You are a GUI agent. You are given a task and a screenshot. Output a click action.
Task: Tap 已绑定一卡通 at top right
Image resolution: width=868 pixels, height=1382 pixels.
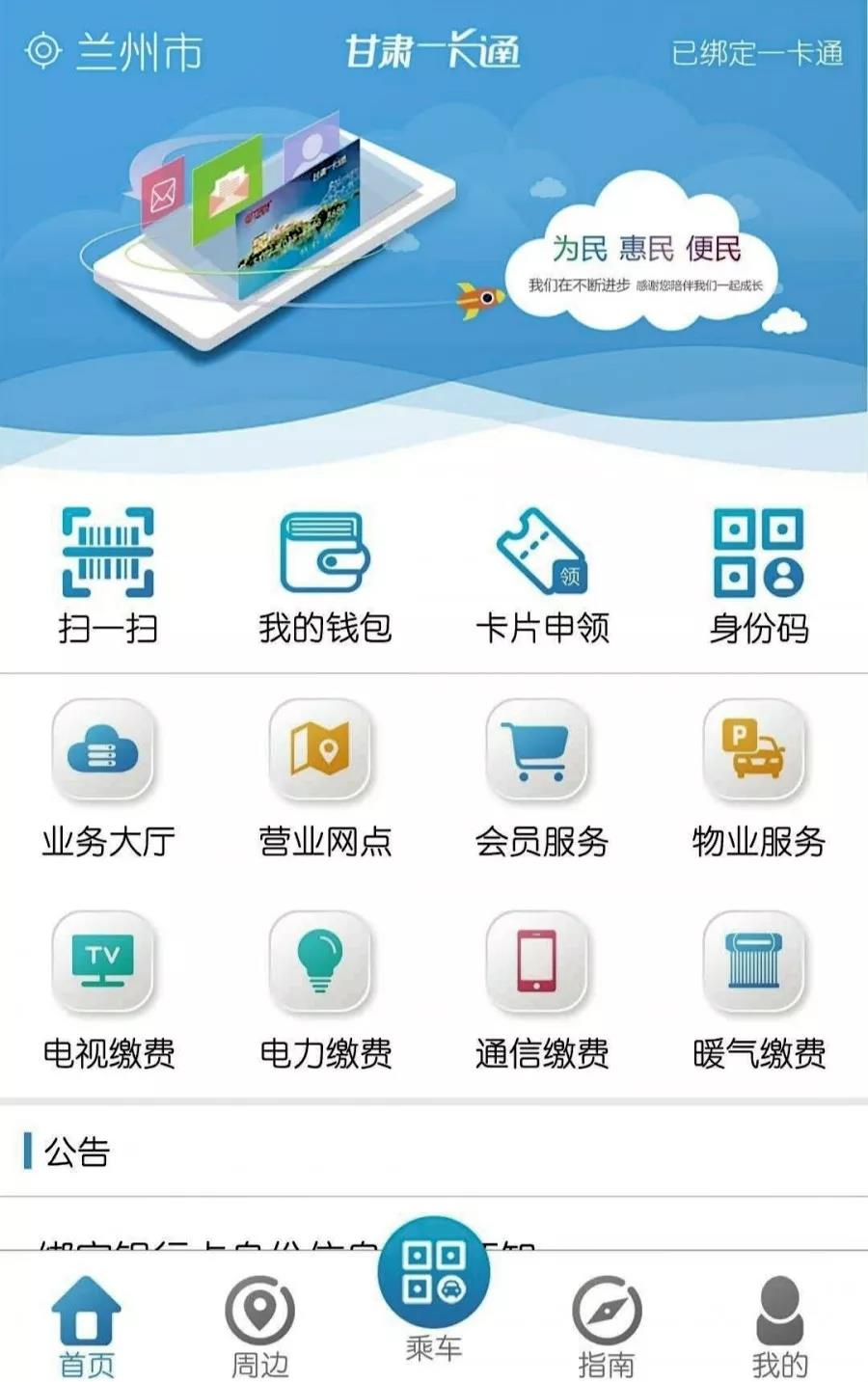click(x=757, y=52)
